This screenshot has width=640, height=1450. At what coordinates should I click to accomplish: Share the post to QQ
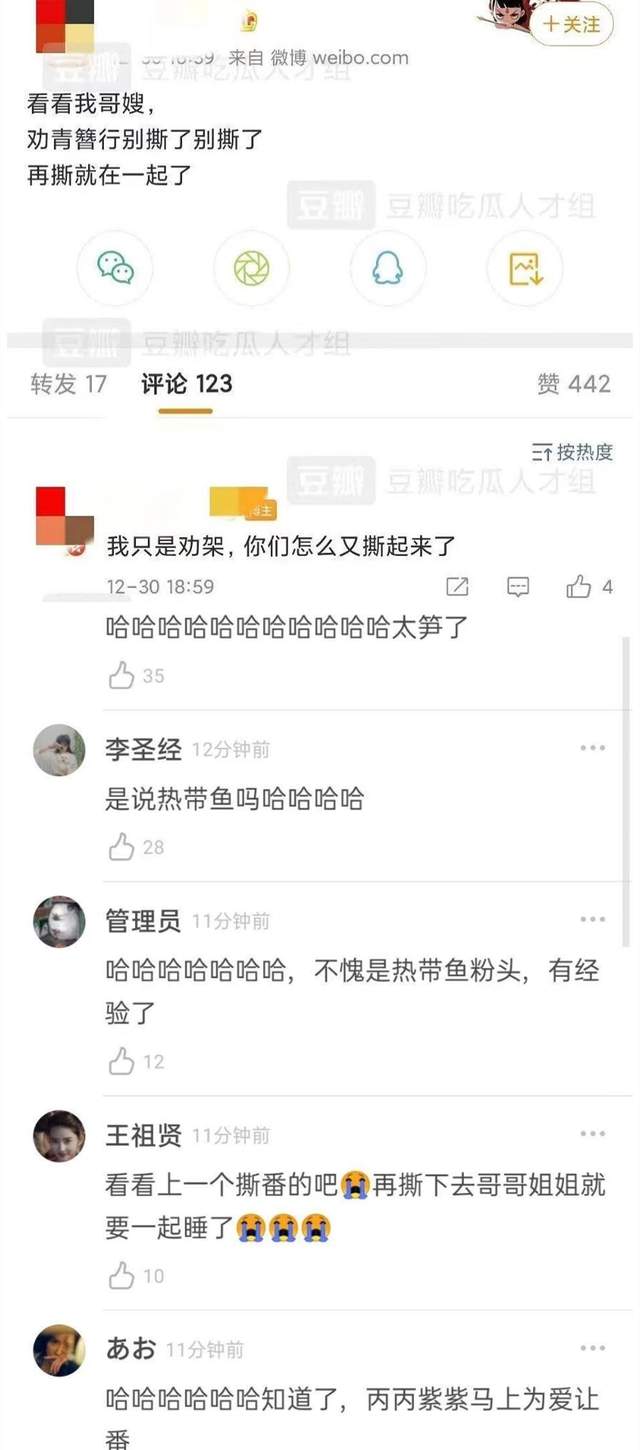click(388, 268)
